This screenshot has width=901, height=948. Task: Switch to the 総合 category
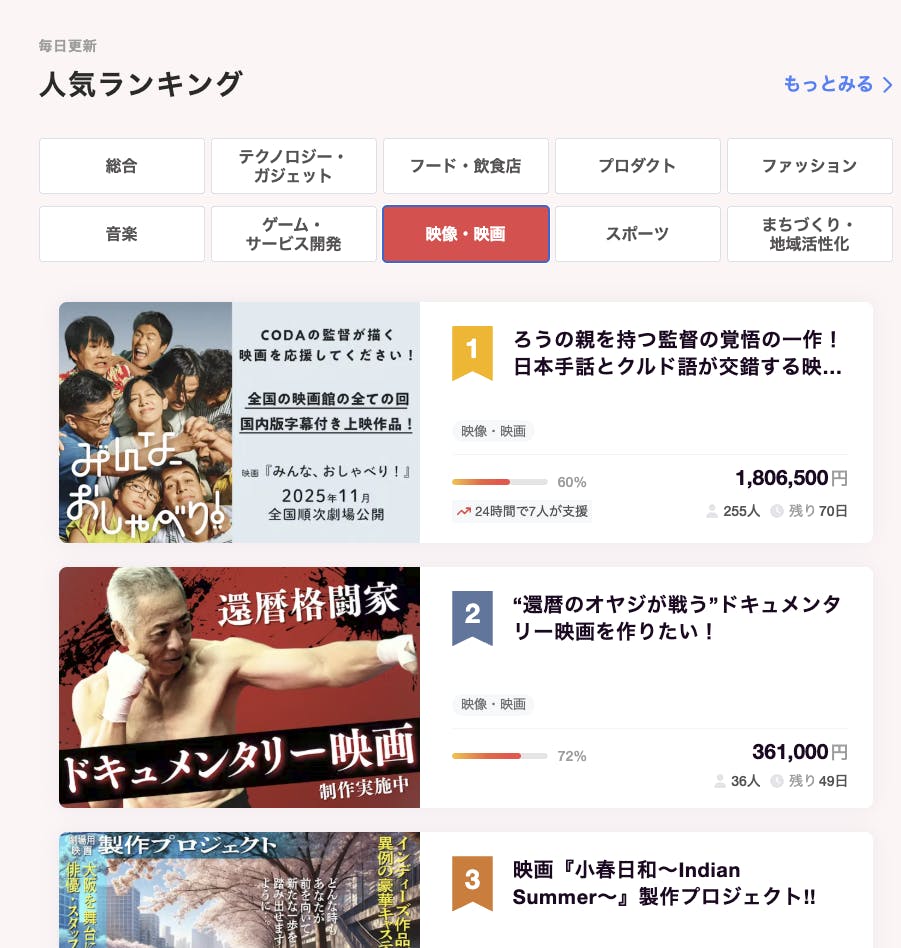coord(122,166)
